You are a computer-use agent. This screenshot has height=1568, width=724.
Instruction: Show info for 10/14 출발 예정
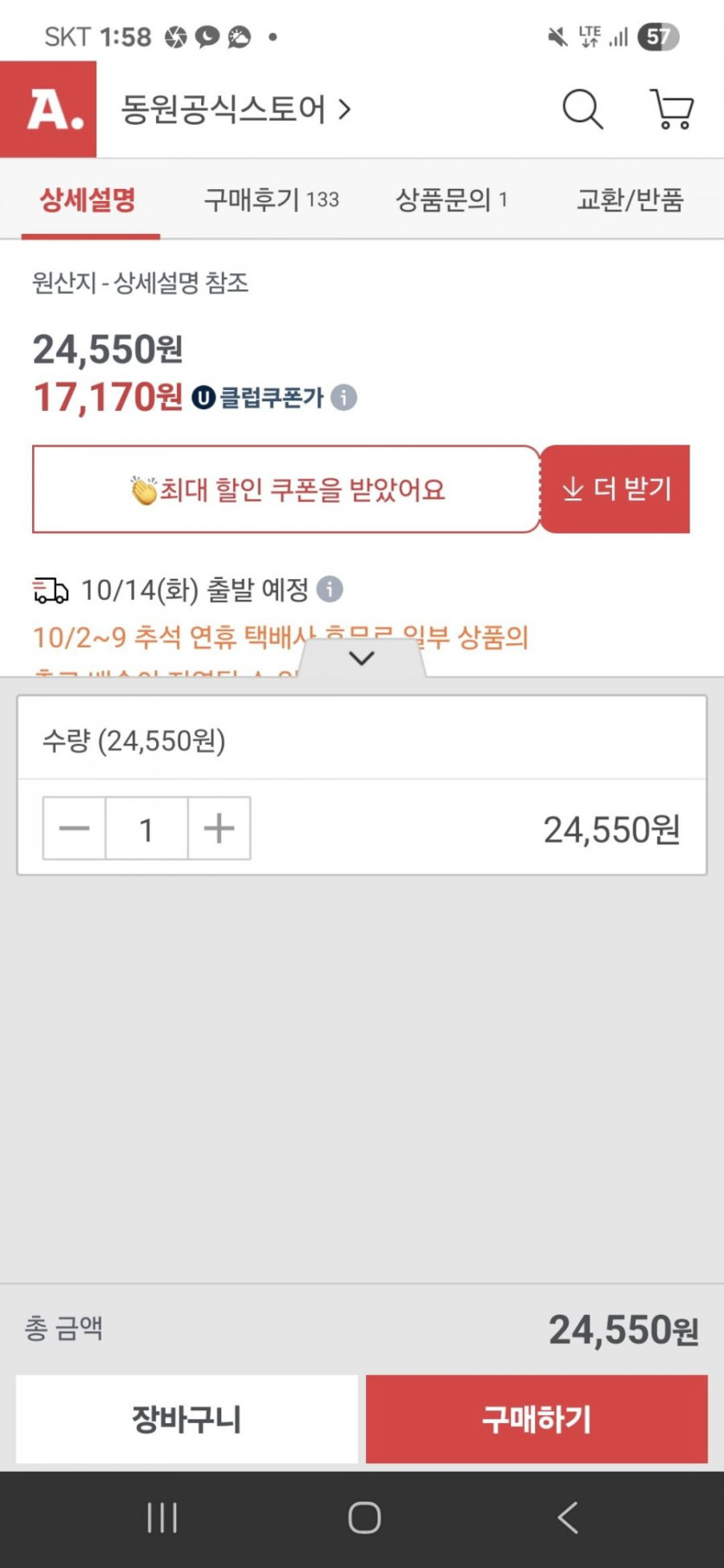click(x=329, y=589)
